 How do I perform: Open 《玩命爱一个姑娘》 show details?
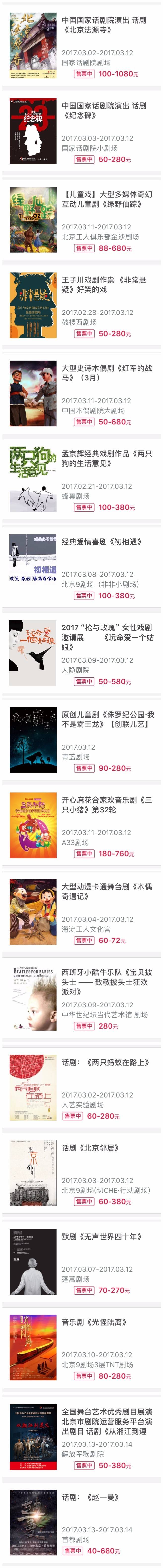point(107,632)
